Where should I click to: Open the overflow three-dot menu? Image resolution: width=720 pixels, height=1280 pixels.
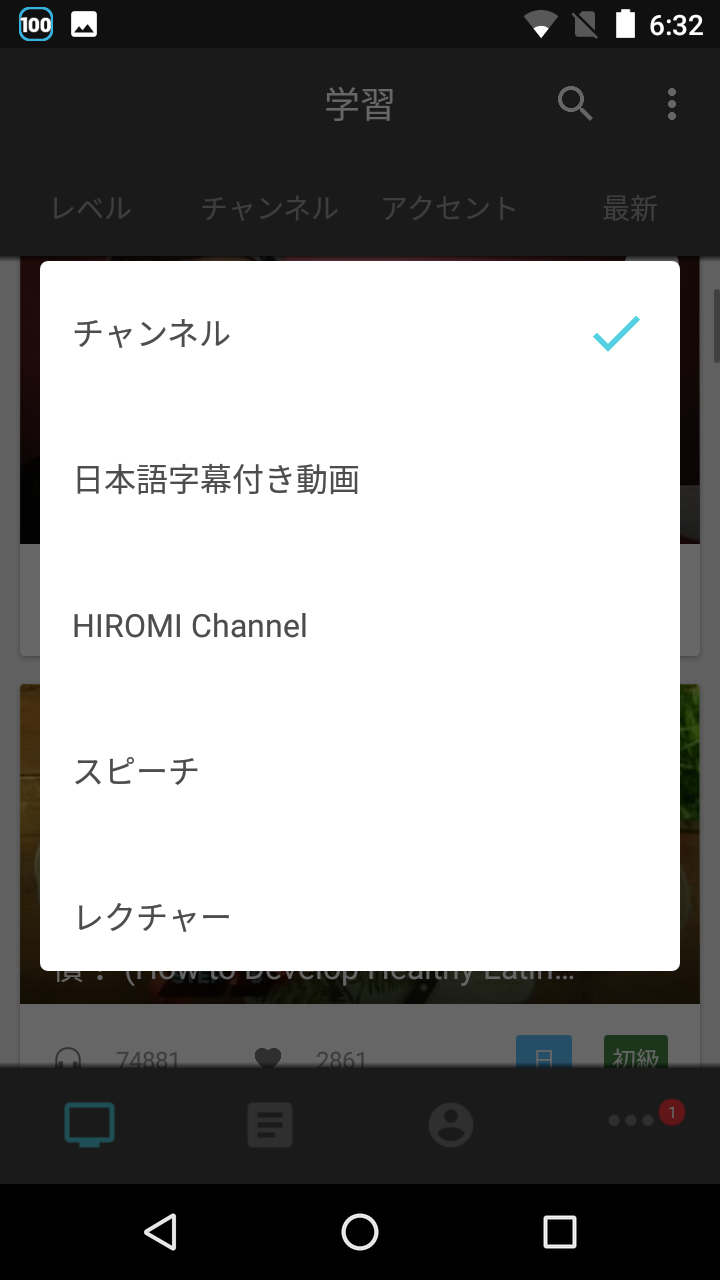point(670,103)
